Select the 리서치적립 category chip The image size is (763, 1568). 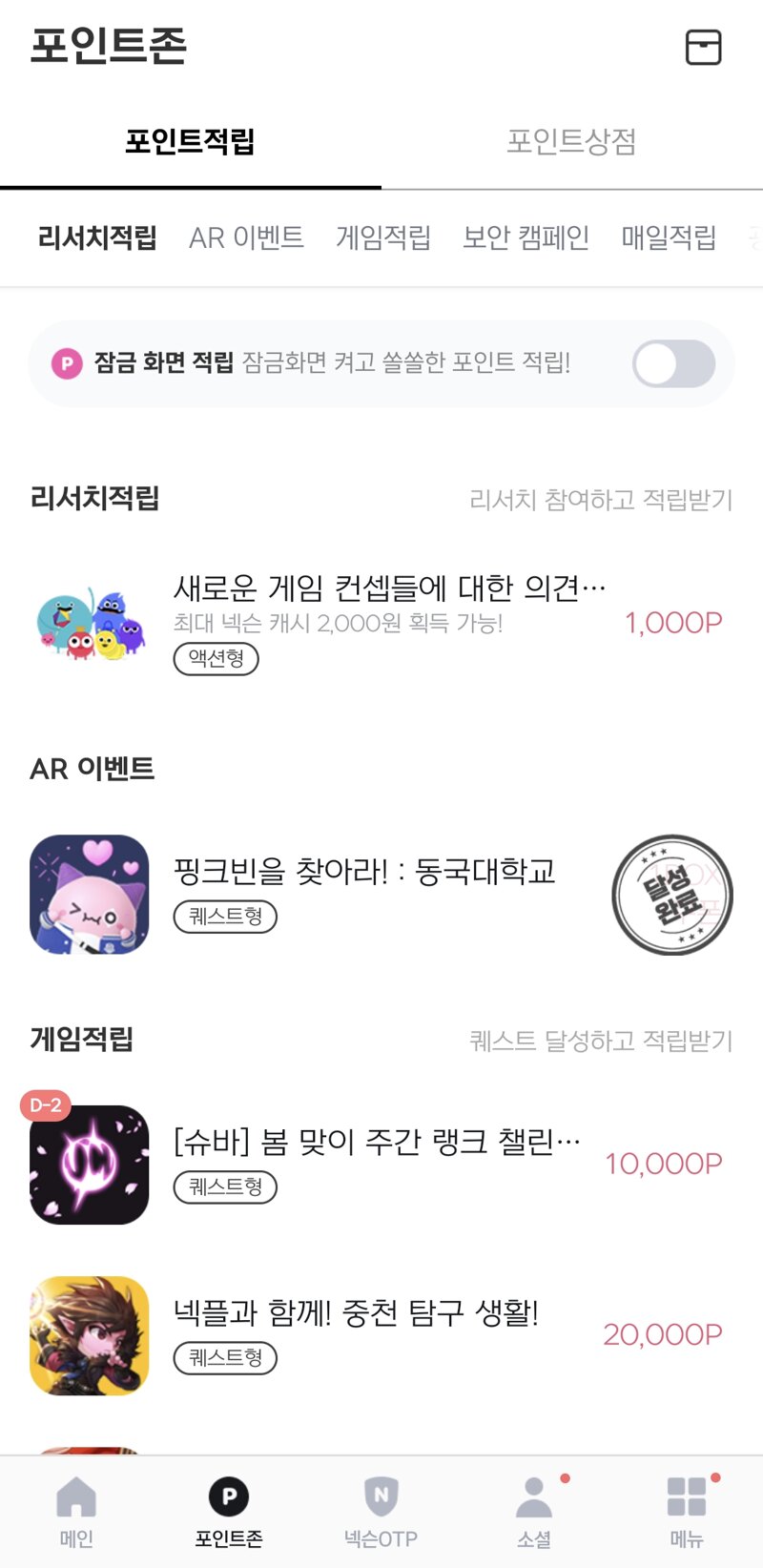point(97,237)
